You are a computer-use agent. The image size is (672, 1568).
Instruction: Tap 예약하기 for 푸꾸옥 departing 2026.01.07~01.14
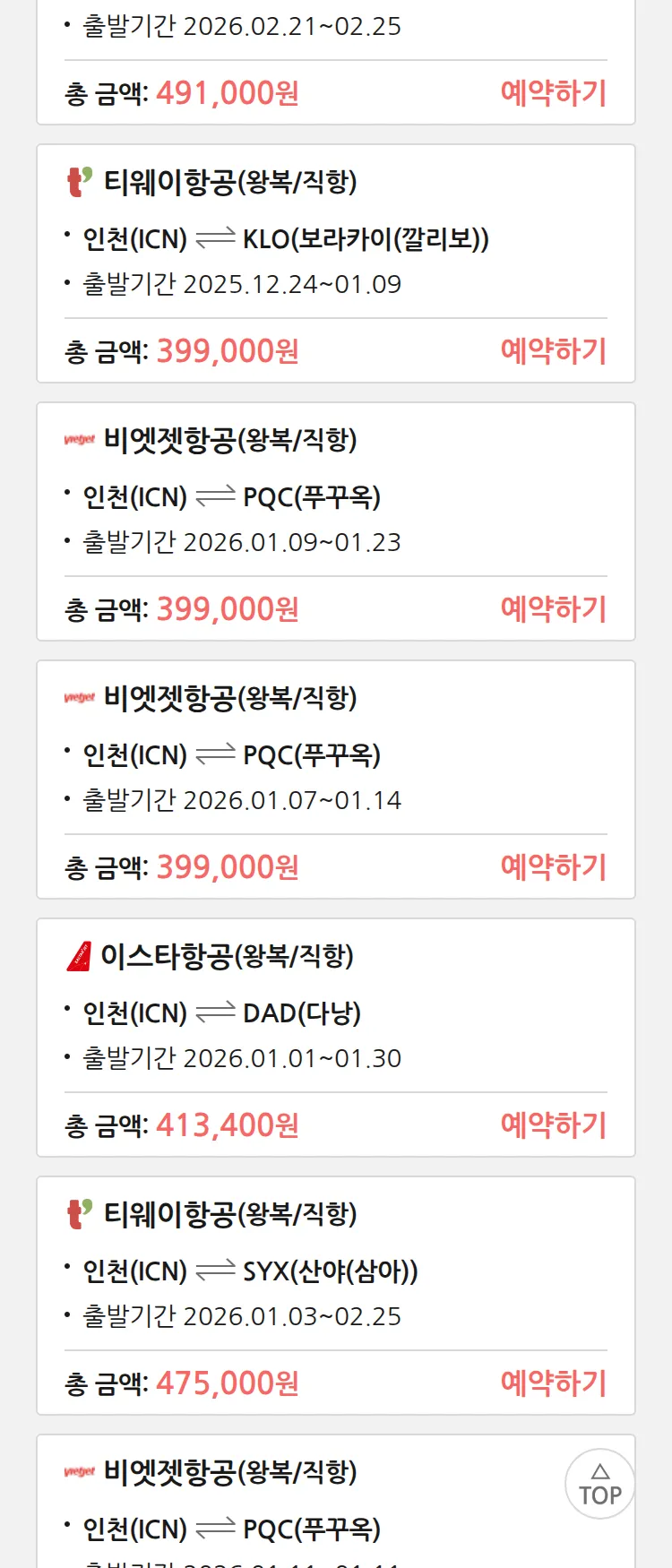(x=553, y=867)
